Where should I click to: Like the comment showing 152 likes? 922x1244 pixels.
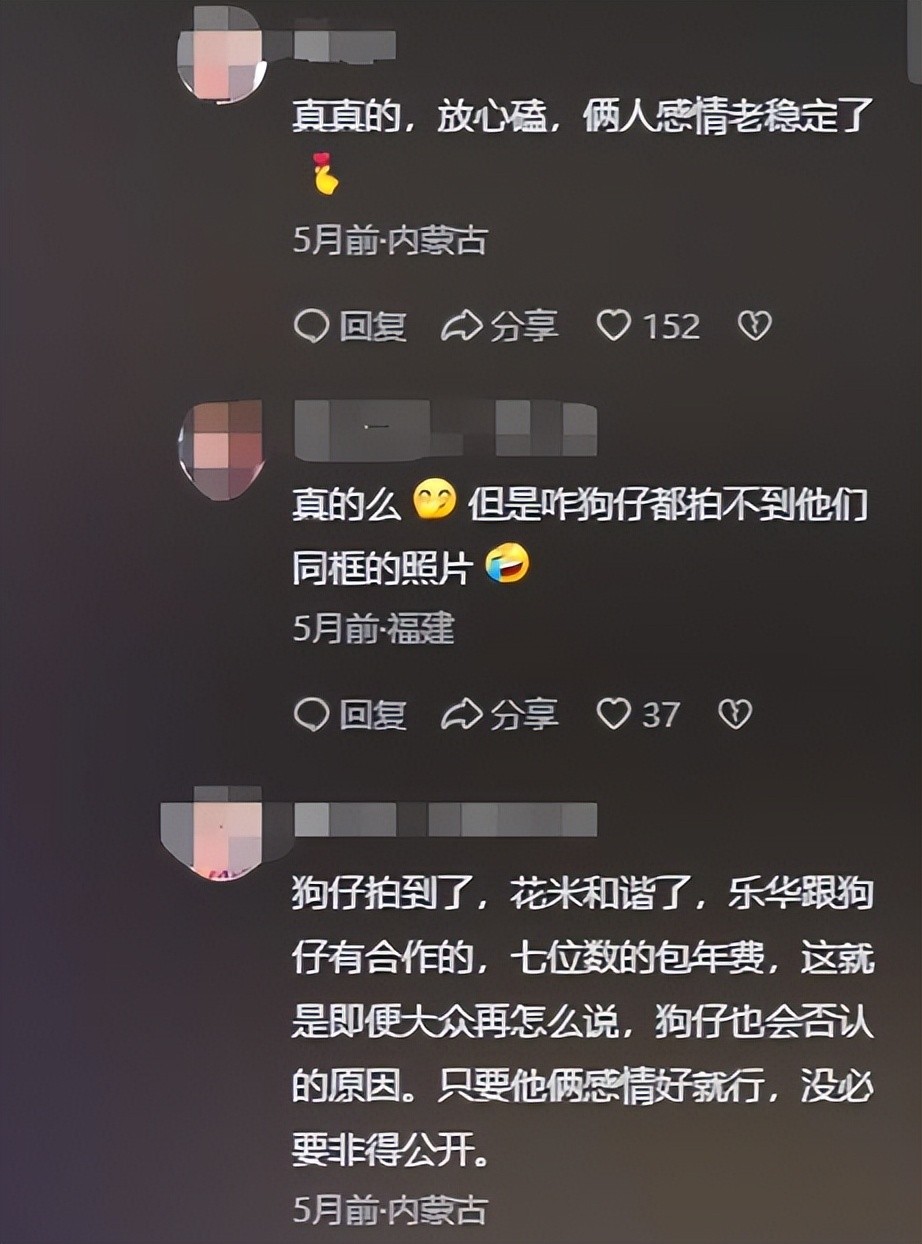click(614, 326)
